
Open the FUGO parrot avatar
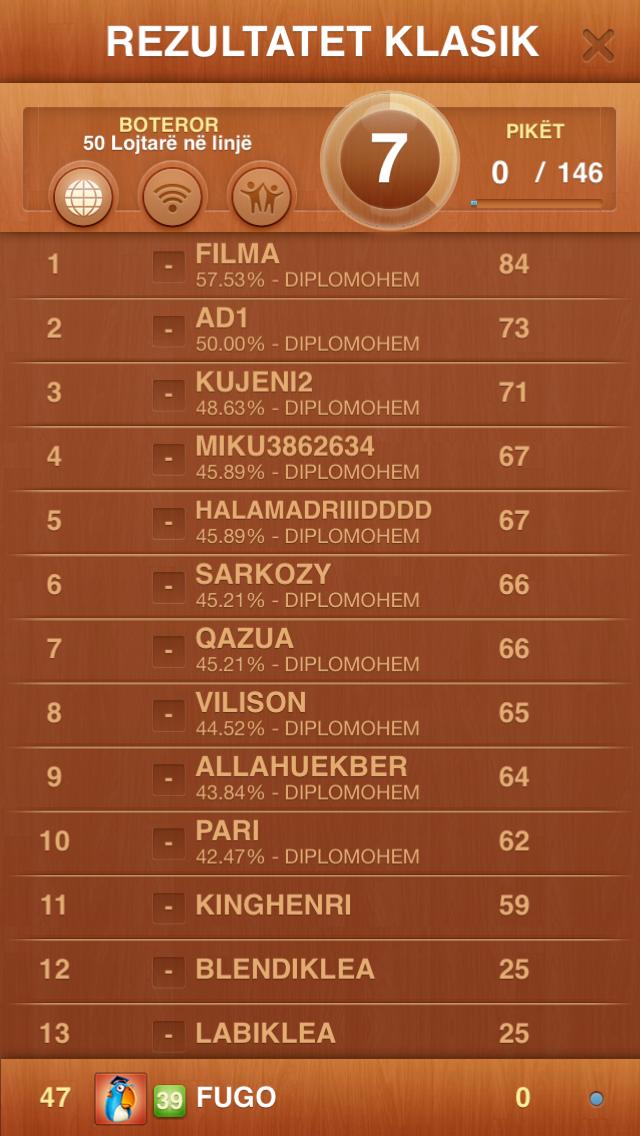(121, 1098)
